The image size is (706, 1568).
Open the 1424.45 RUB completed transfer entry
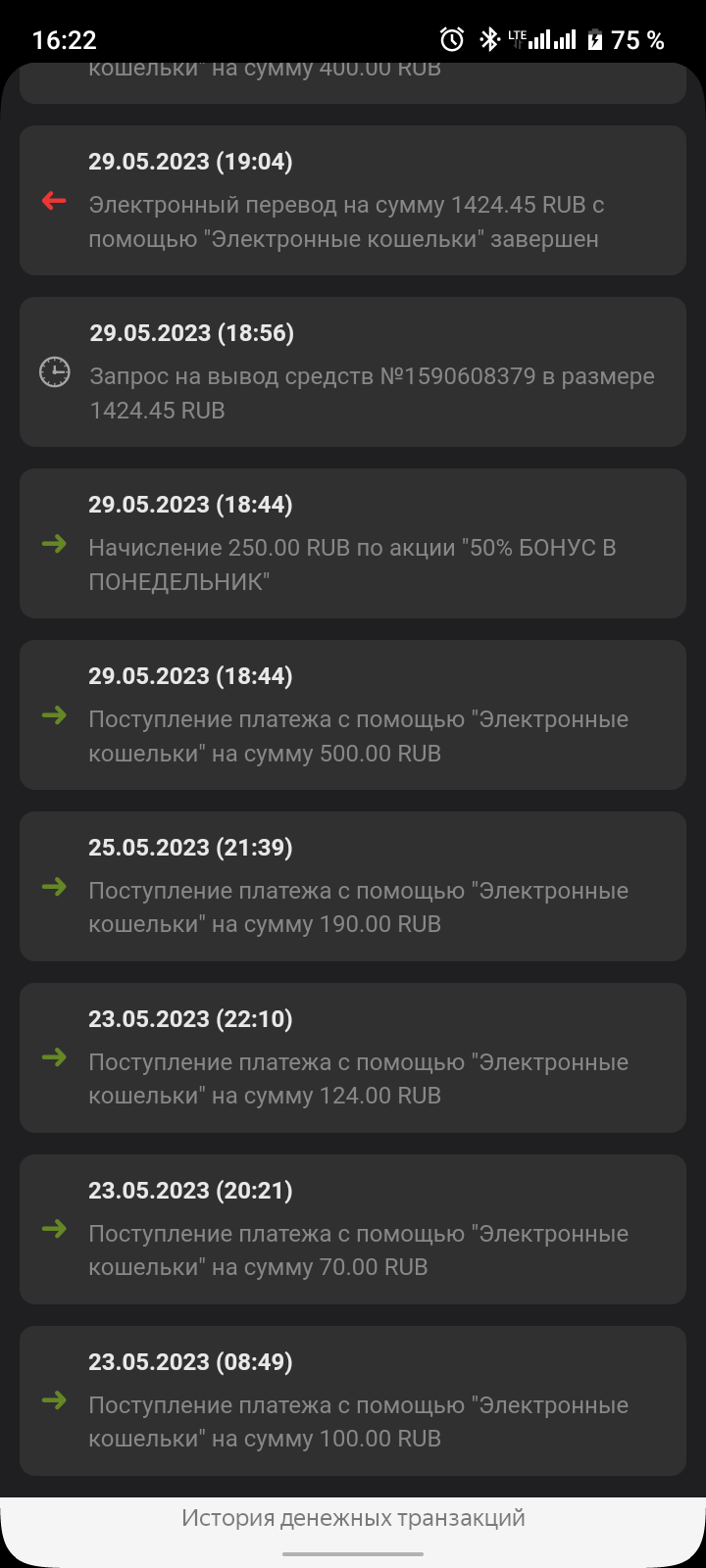(x=353, y=201)
